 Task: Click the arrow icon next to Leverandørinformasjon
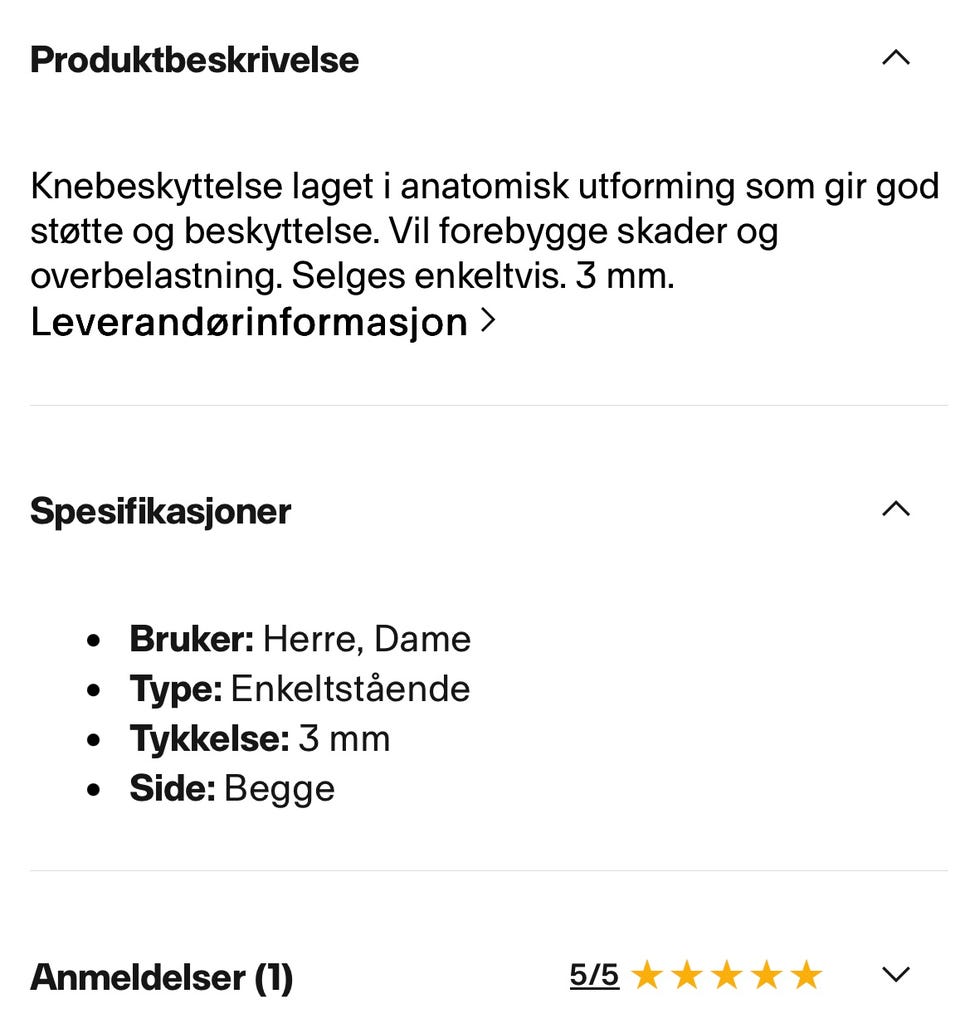click(488, 322)
